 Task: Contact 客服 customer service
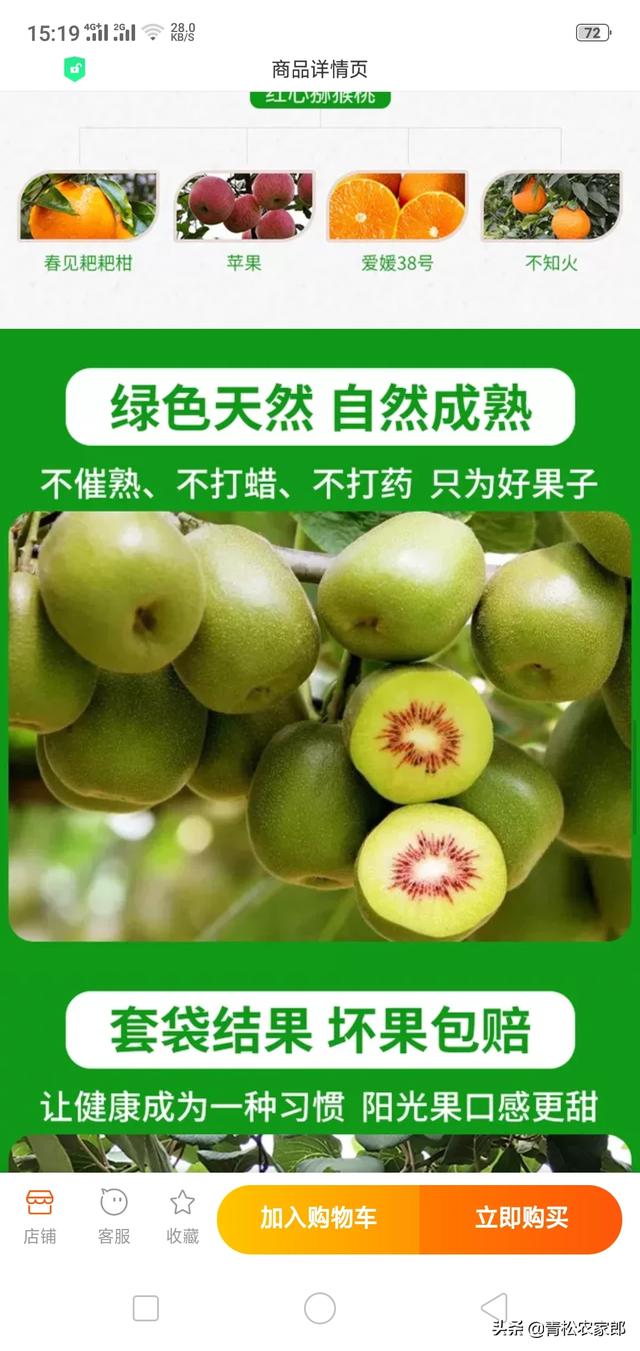[114, 1216]
